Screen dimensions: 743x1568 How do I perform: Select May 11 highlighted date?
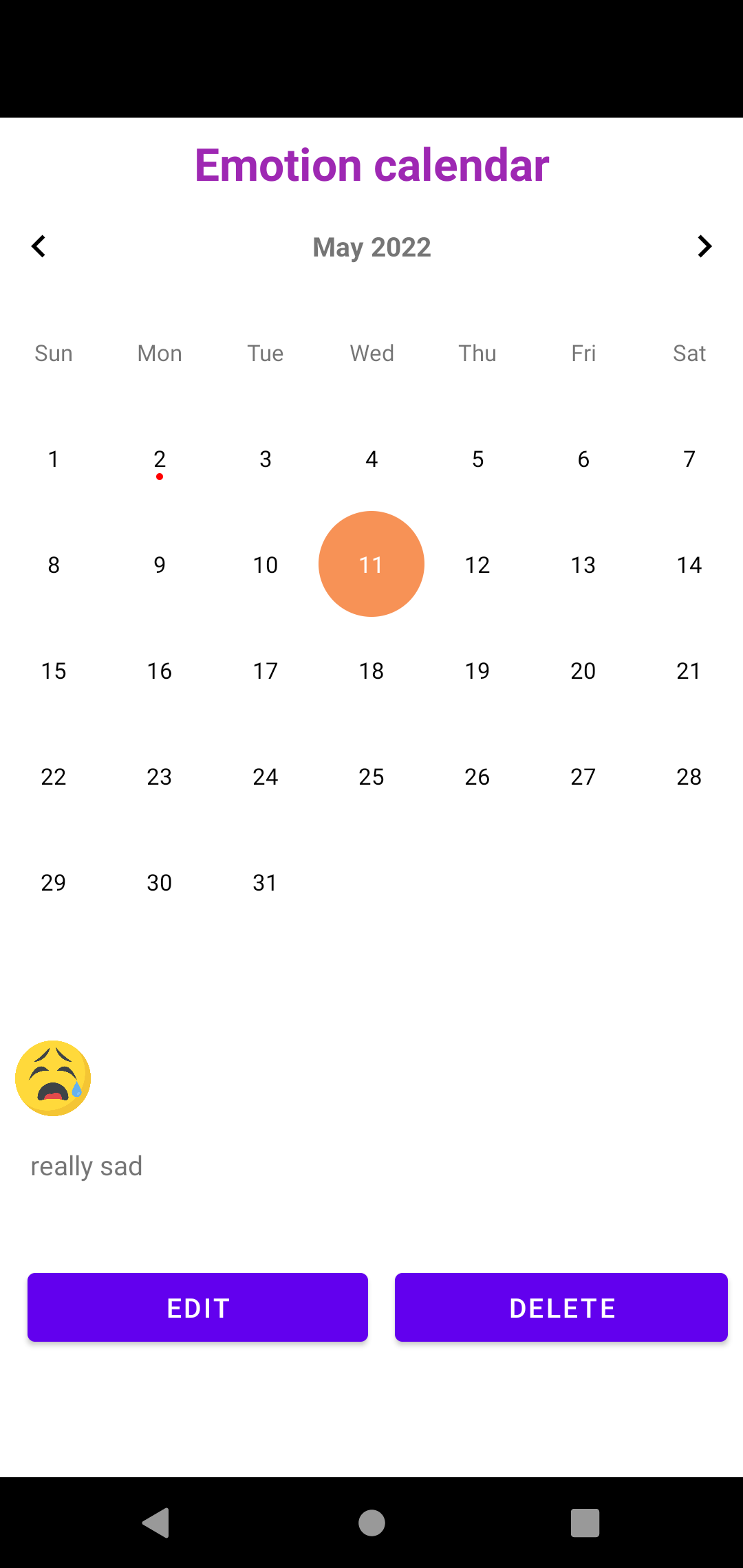click(x=371, y=565)
